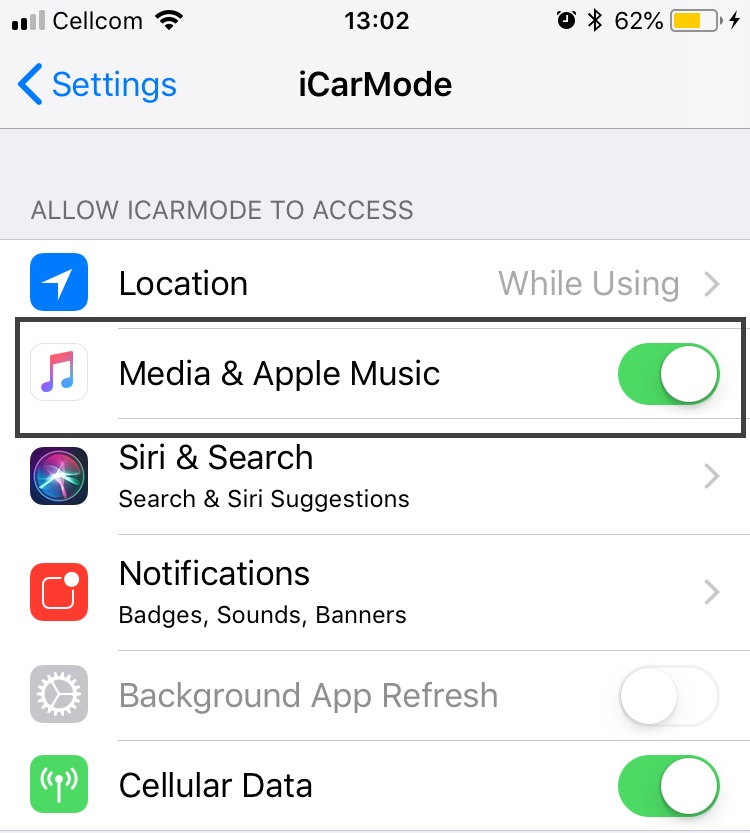Go back to Settings
Image resolution: width=750 pixels, height=833 pixels.
click(98, 85)
